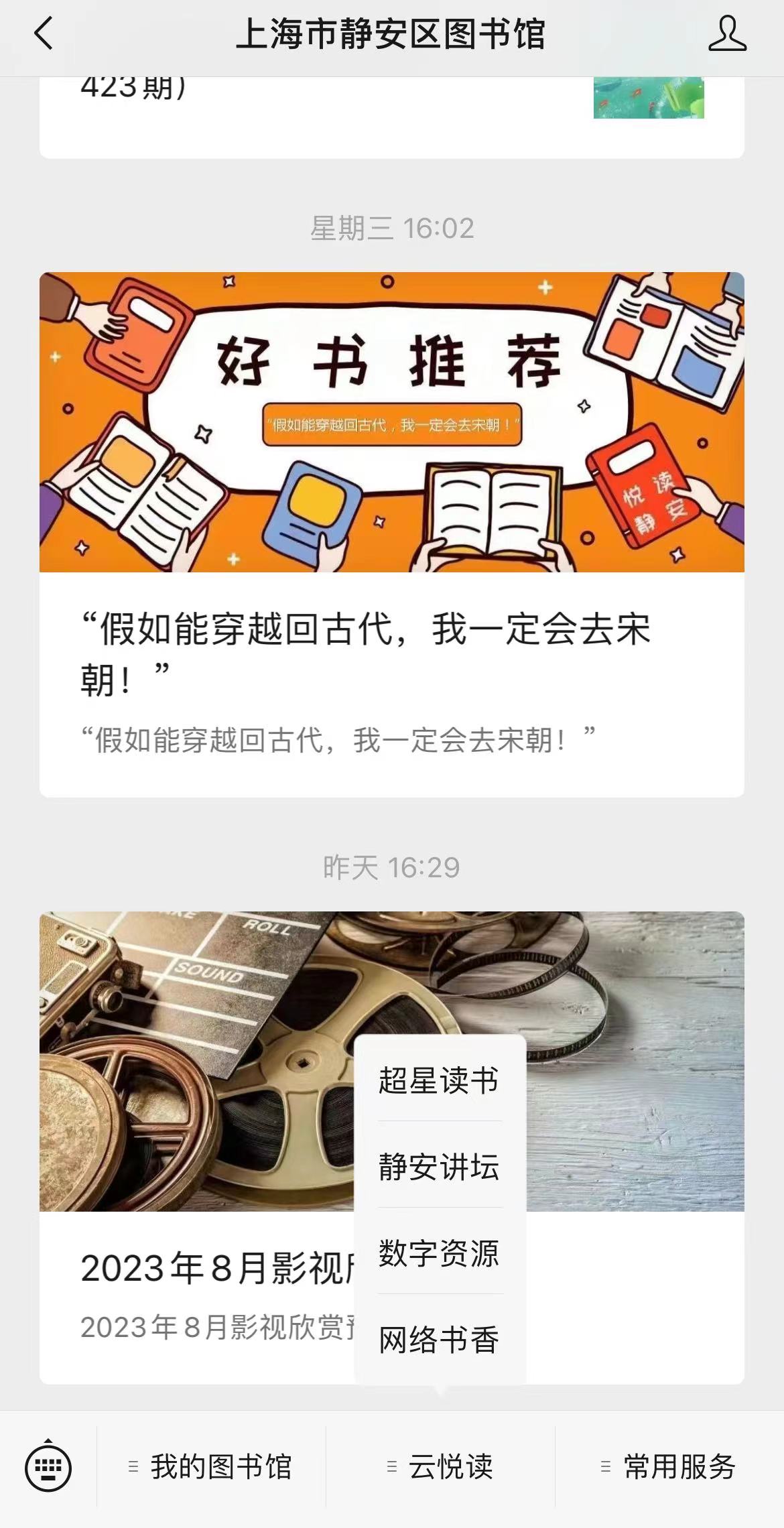Open the account profile icon
This screenshot has width=784, height=1528.
[x=727, y=34]
